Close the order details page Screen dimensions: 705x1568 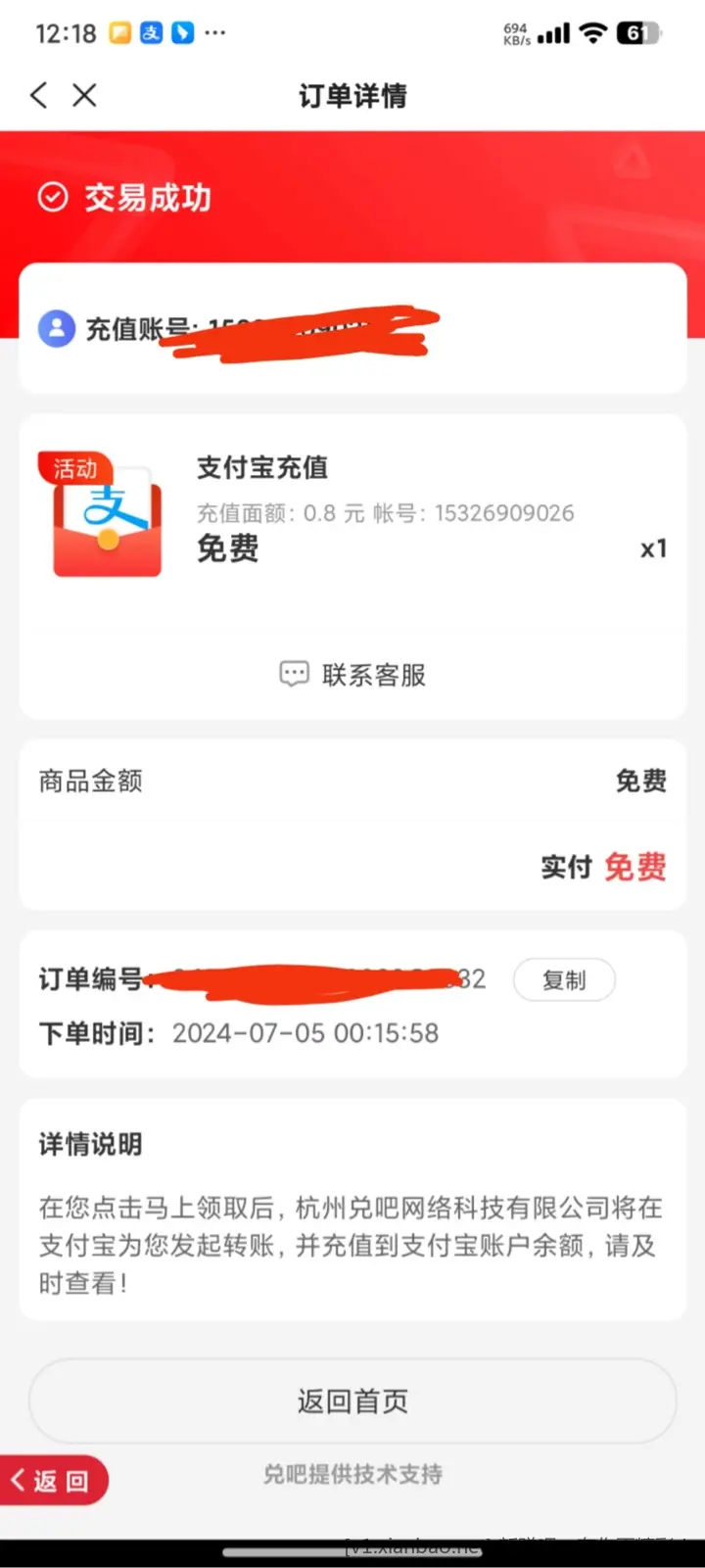point(85,95)
